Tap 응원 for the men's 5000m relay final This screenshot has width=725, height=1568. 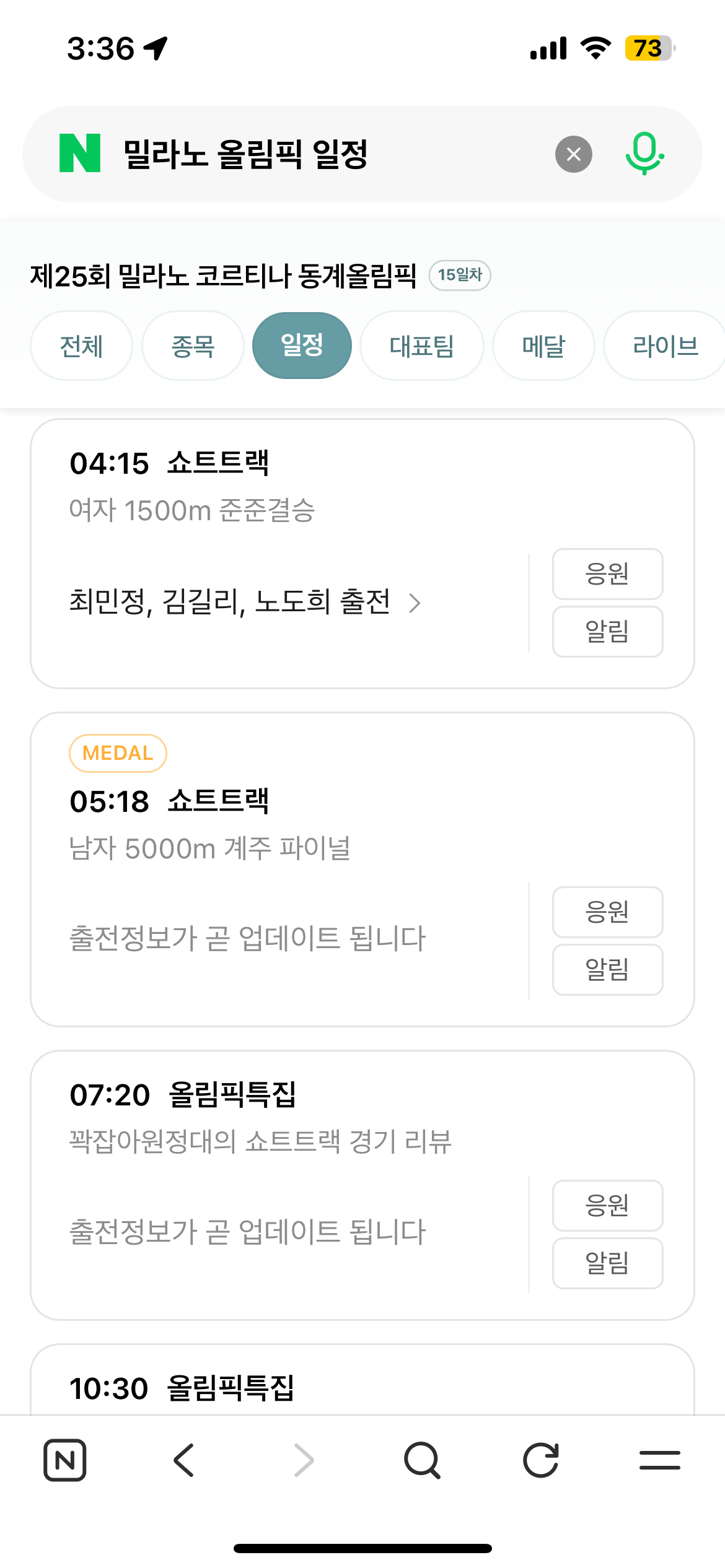tap(607, 912)
